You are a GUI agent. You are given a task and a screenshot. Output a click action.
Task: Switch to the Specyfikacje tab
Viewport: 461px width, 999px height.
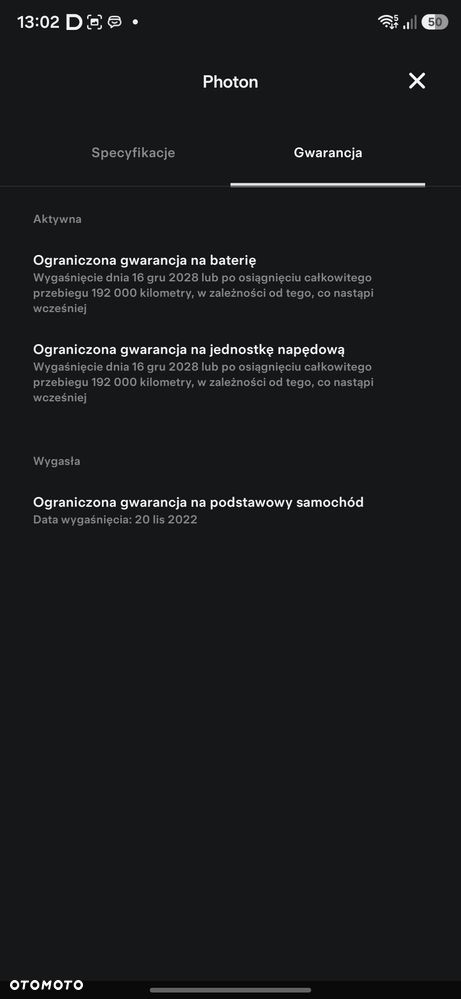[133, 153]
